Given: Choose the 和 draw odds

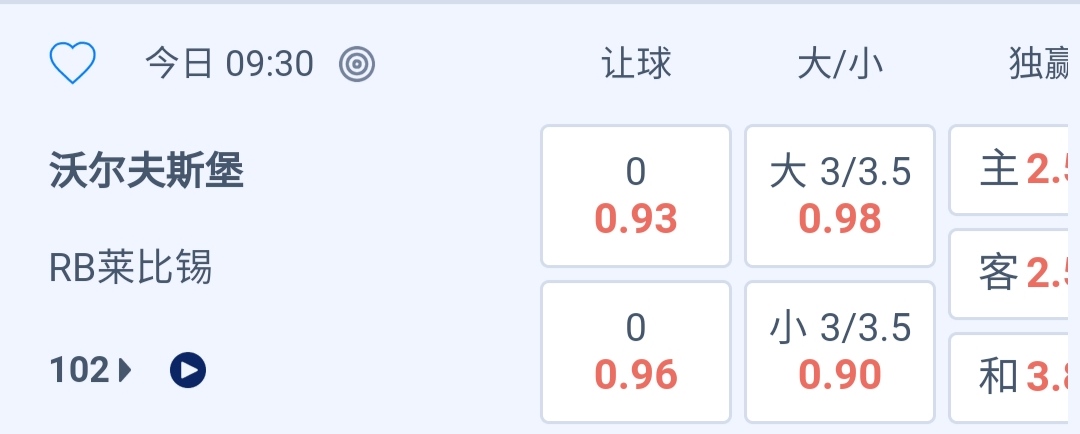Looking at the screenshot, I should tap(1015, 376).
